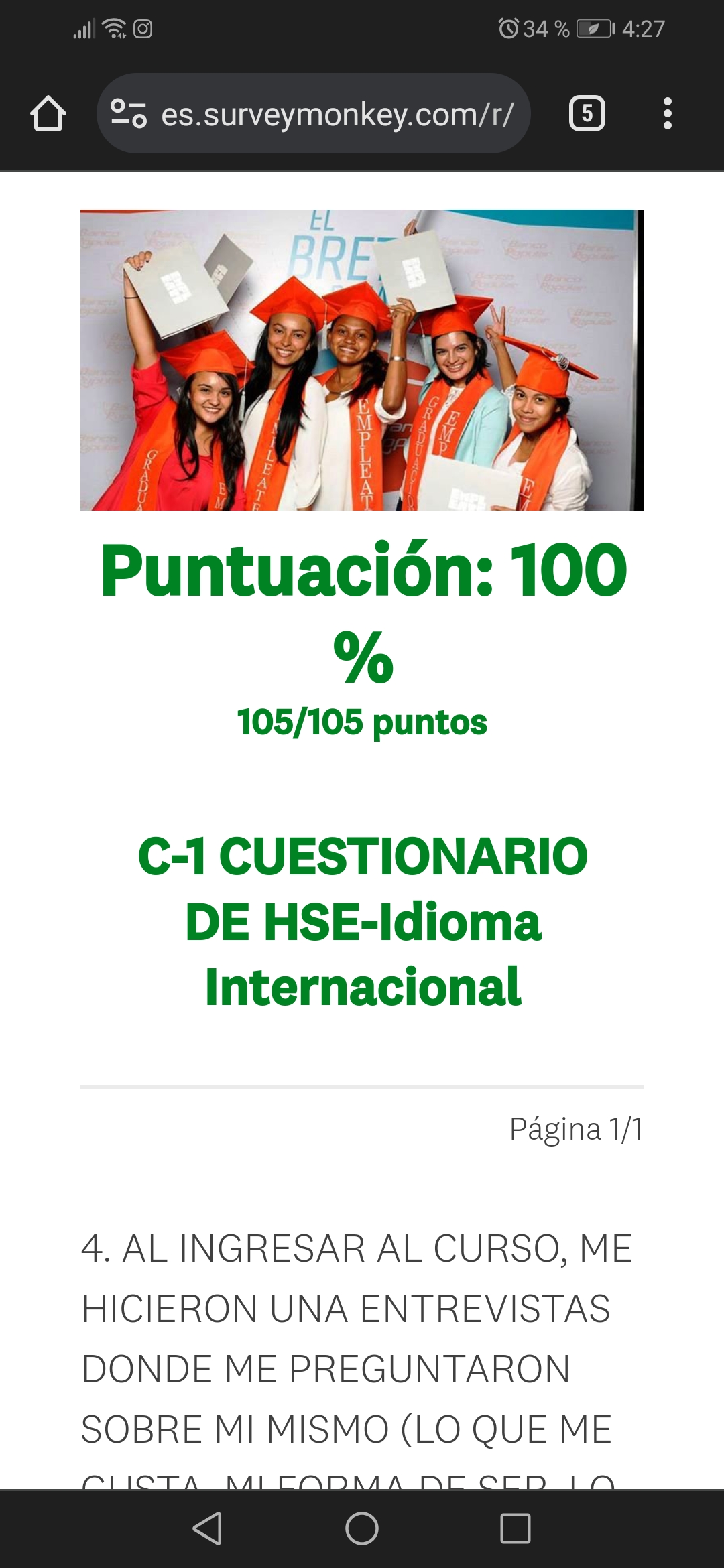Open Chrome's three-dot overflow menu
Screen dimensions: 724x1568
click(667, 113)
